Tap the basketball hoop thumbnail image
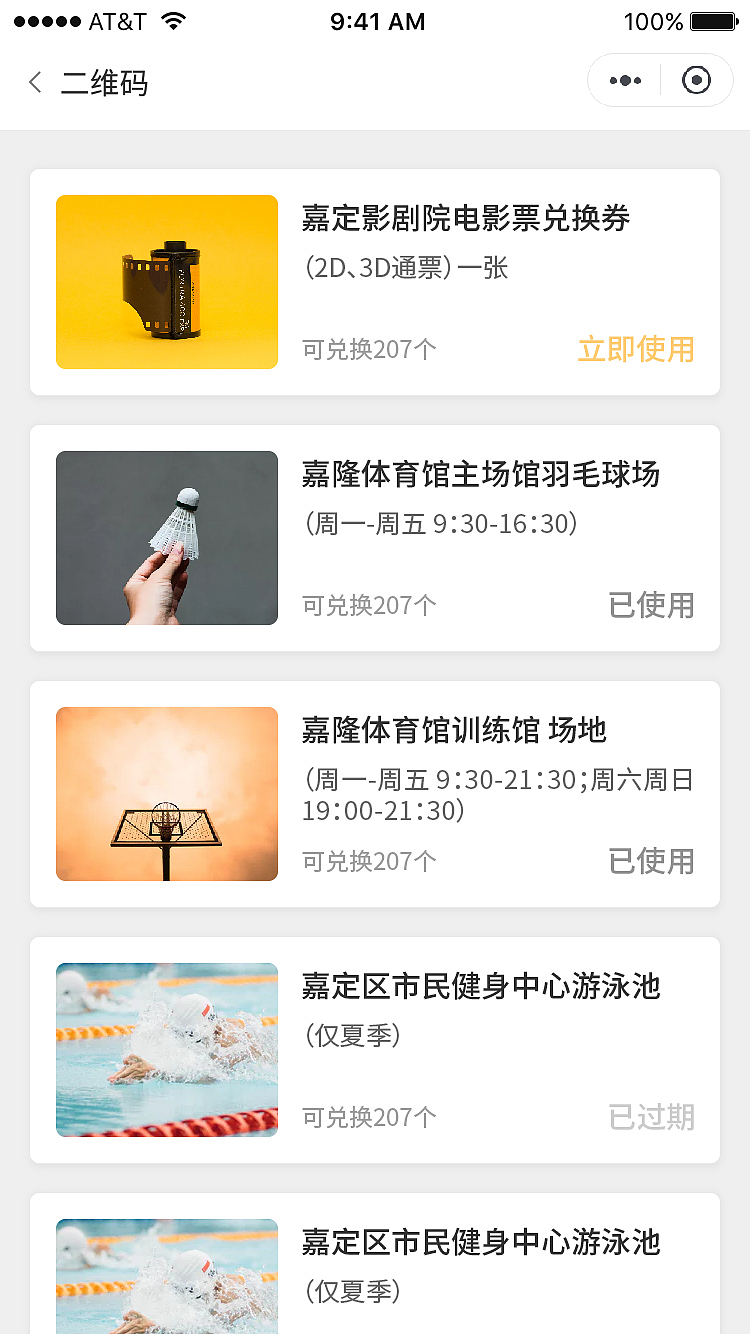 [x=166, y=794]
